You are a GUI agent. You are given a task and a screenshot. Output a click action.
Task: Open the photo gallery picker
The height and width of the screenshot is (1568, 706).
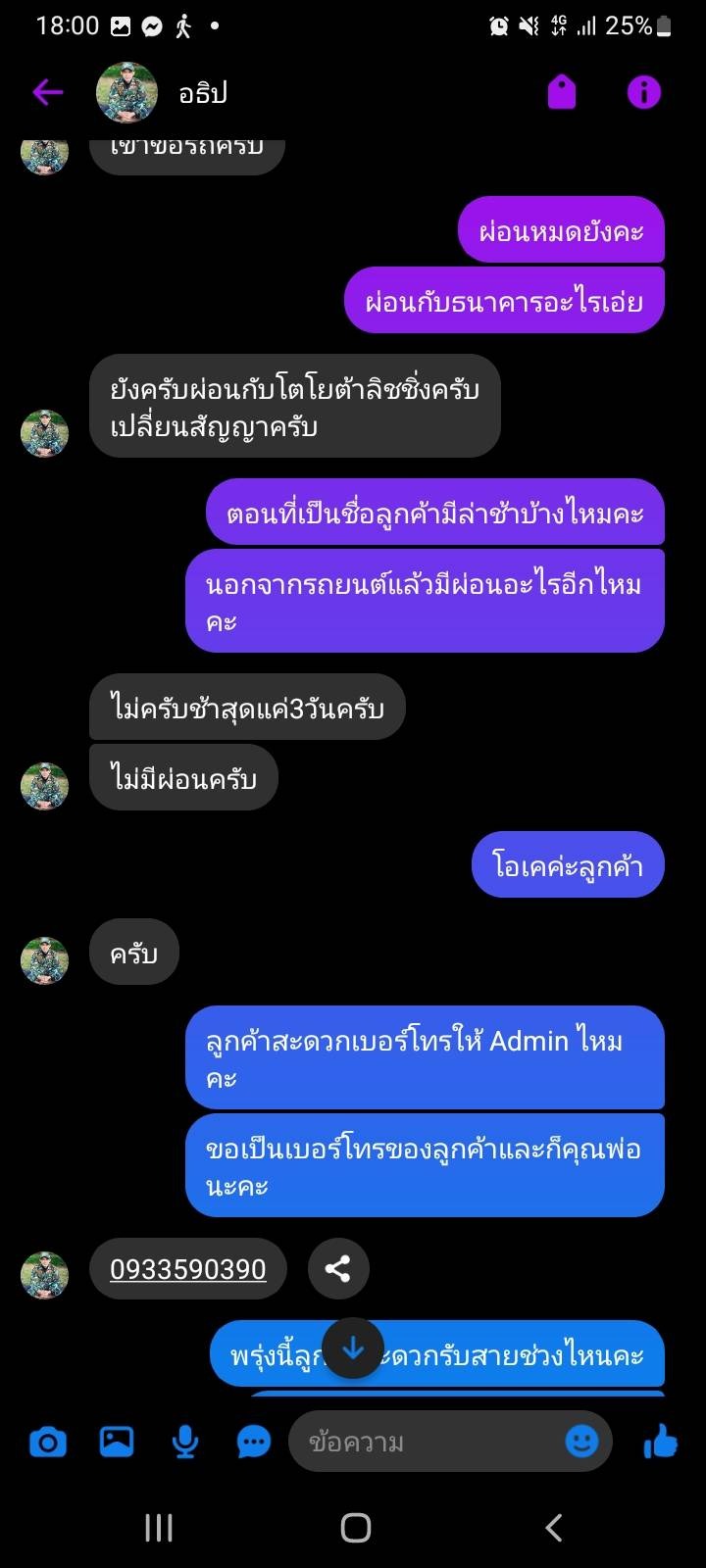point(117,1442)
